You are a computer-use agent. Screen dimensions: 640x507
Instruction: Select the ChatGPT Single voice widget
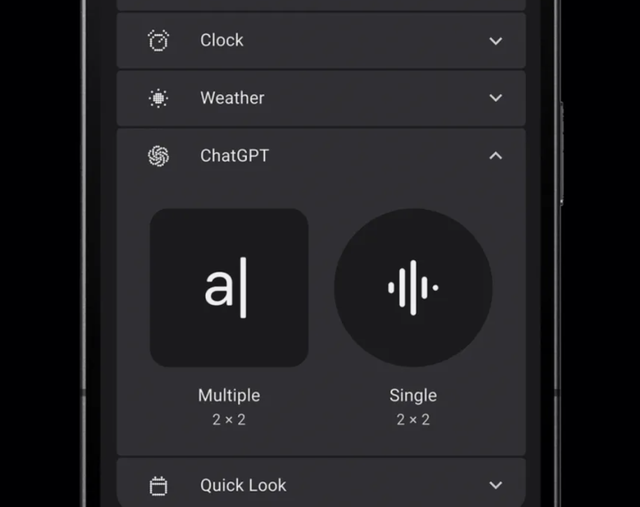tap(413, 288)
